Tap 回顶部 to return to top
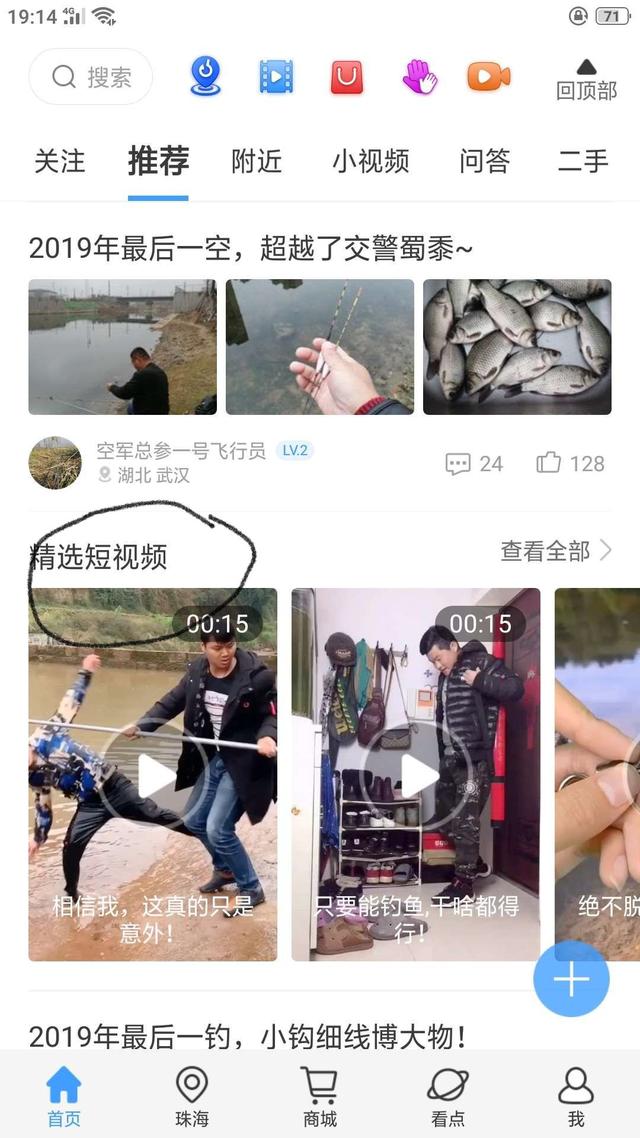Image resolution: width=640 pixels, height=1138 pixels. click(x=586, y=80)
